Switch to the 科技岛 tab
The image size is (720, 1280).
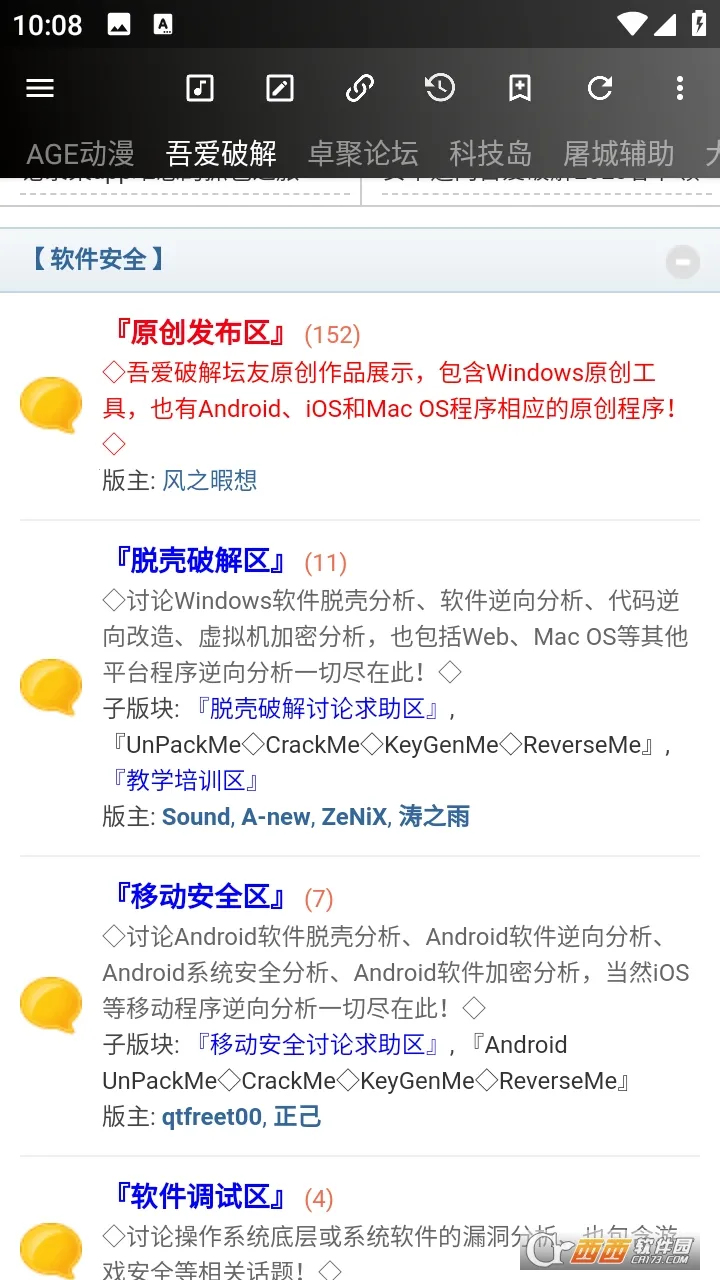click(490, 154)
